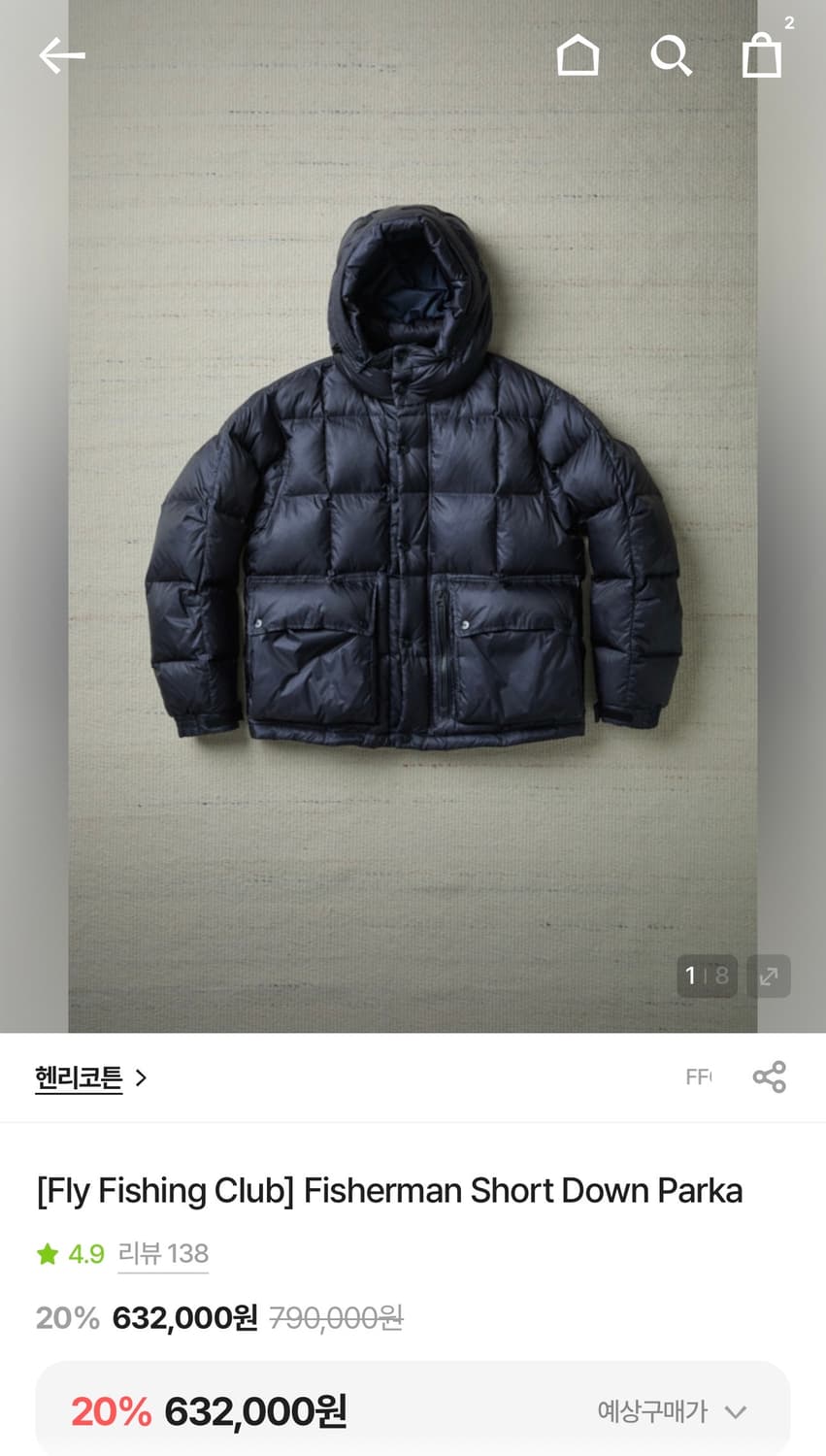
Task: Open the shopping bag with 2 items
Action: tap(763, 55)
